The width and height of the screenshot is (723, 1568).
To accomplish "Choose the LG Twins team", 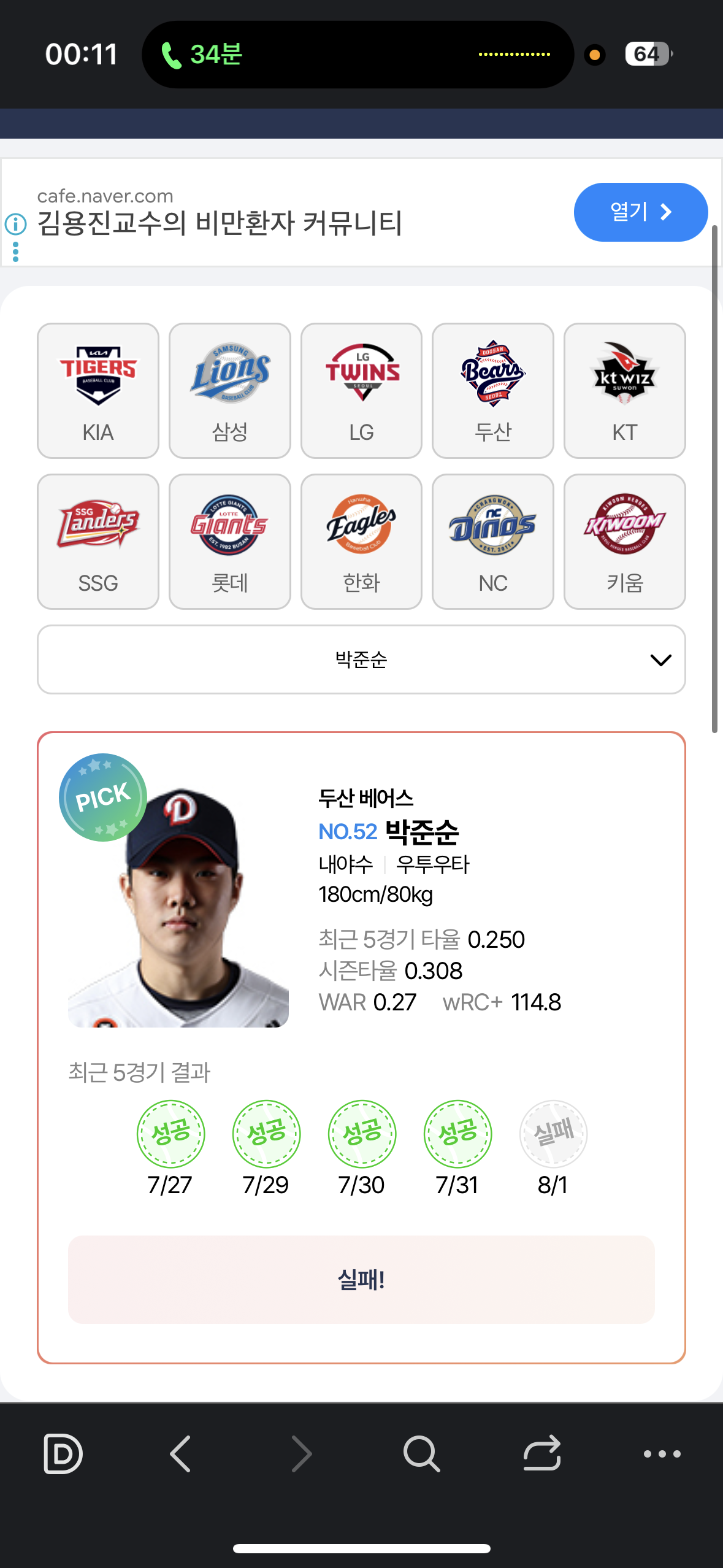I will 361,391.
